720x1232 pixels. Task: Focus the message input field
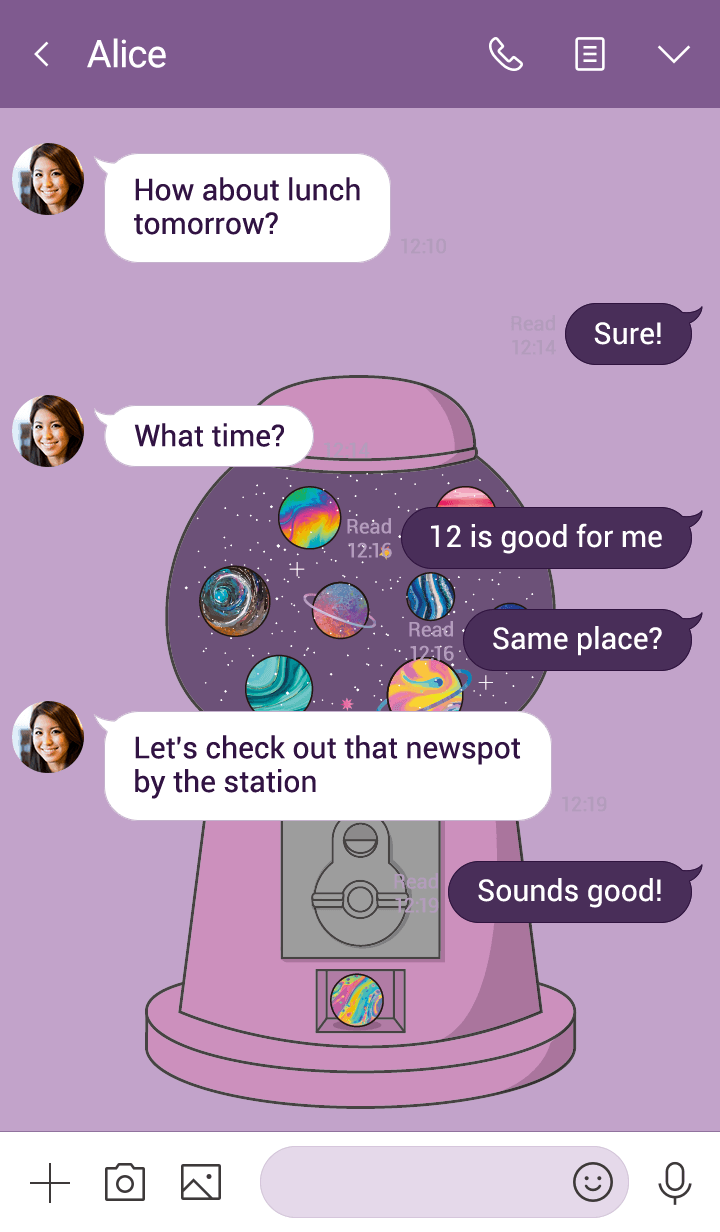pyautogui.click(x=410, y=1183)
